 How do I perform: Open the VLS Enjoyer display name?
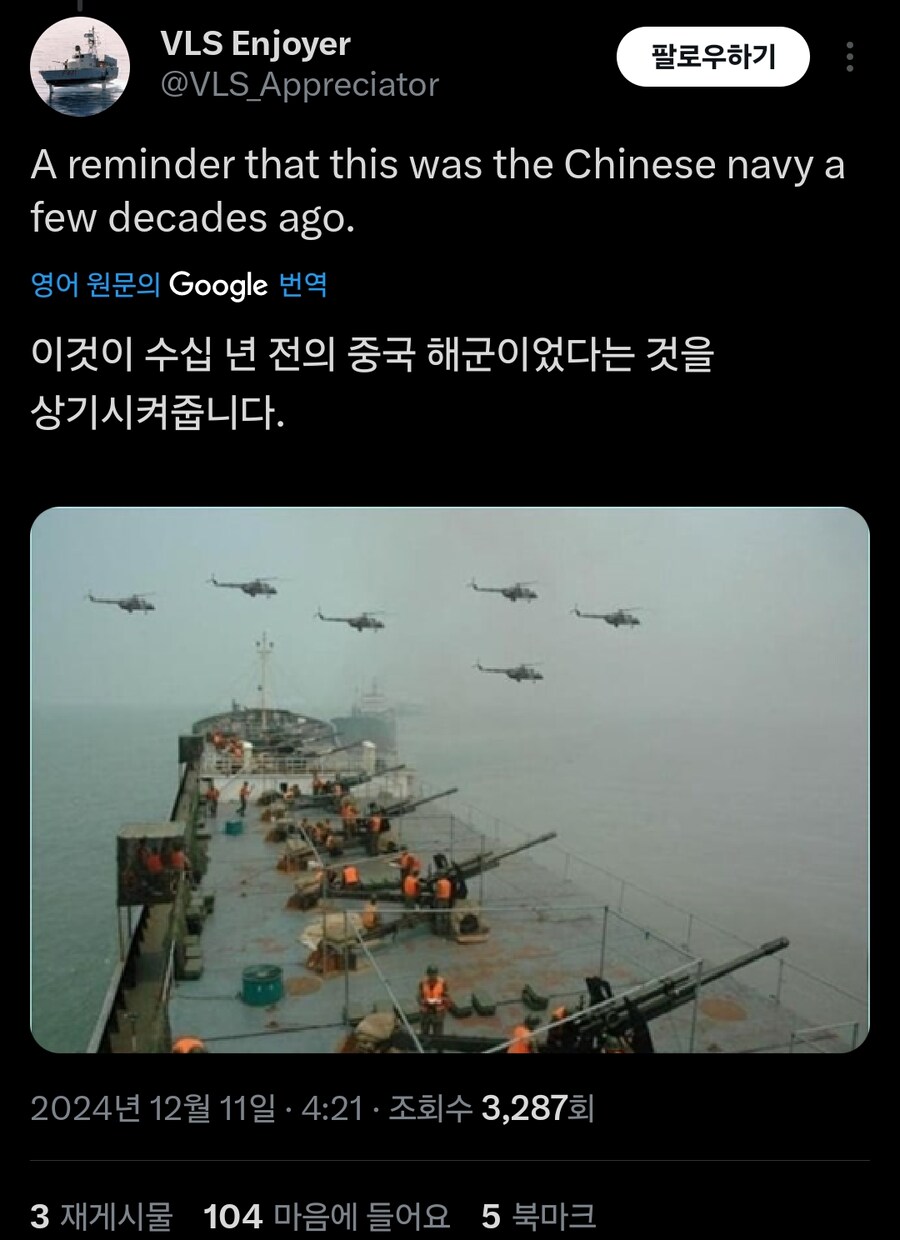pyautogui.click(x=253, y=43)
